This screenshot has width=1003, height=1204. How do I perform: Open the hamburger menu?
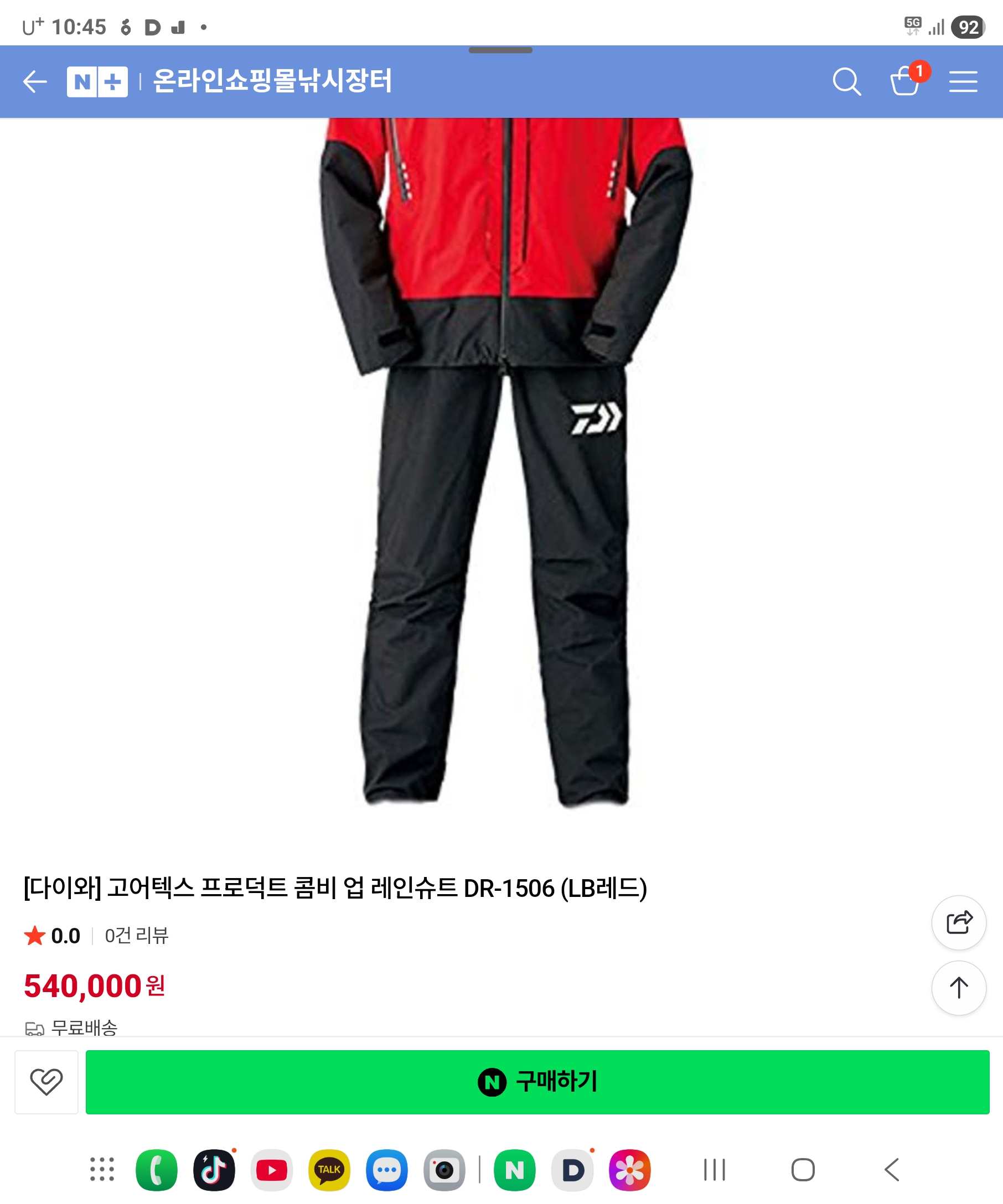click(x=963, y=81)
